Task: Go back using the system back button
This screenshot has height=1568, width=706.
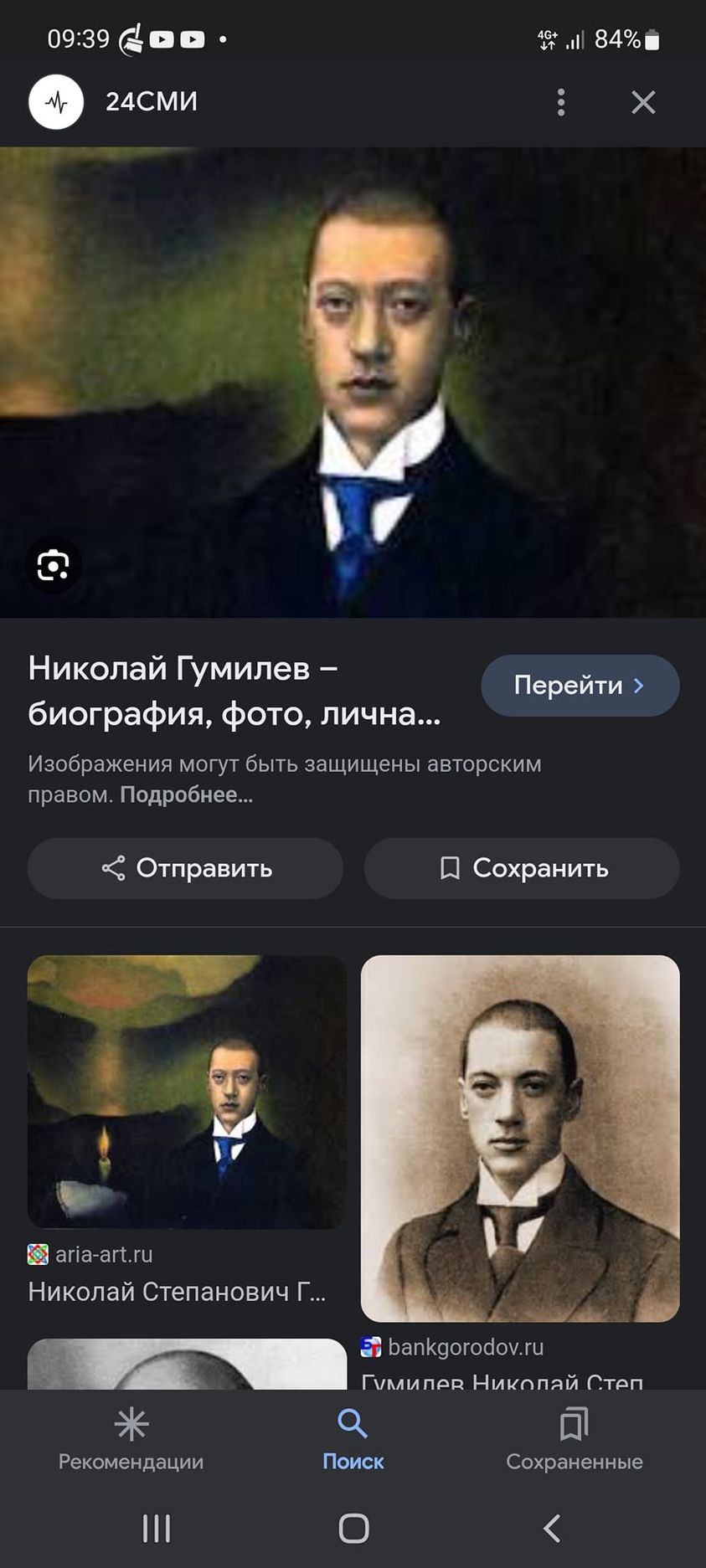Action: (x=551, y=1529)
